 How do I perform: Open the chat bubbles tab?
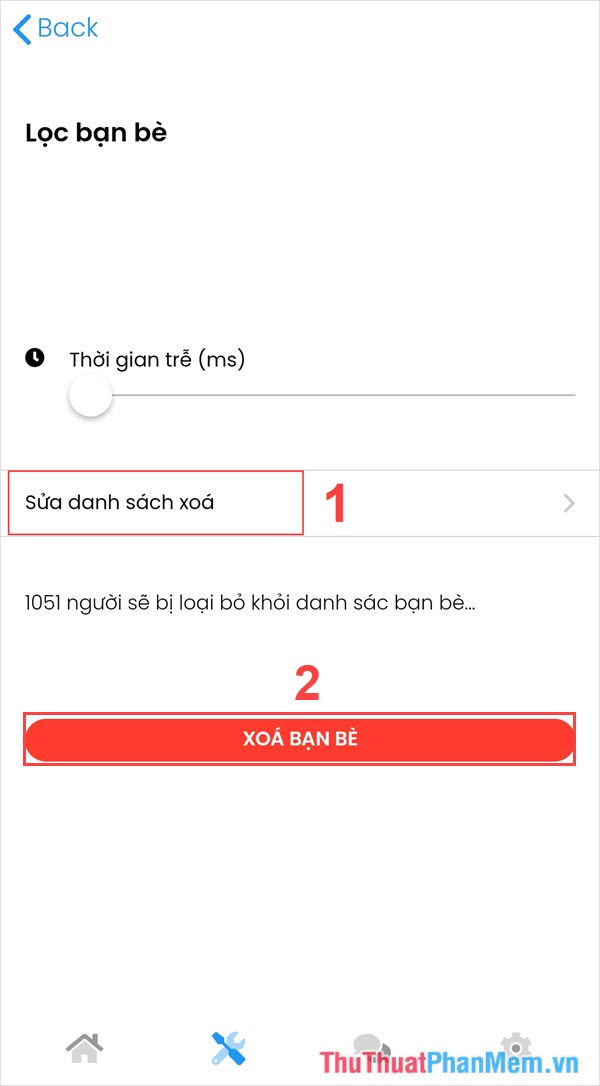(372, 1047)
